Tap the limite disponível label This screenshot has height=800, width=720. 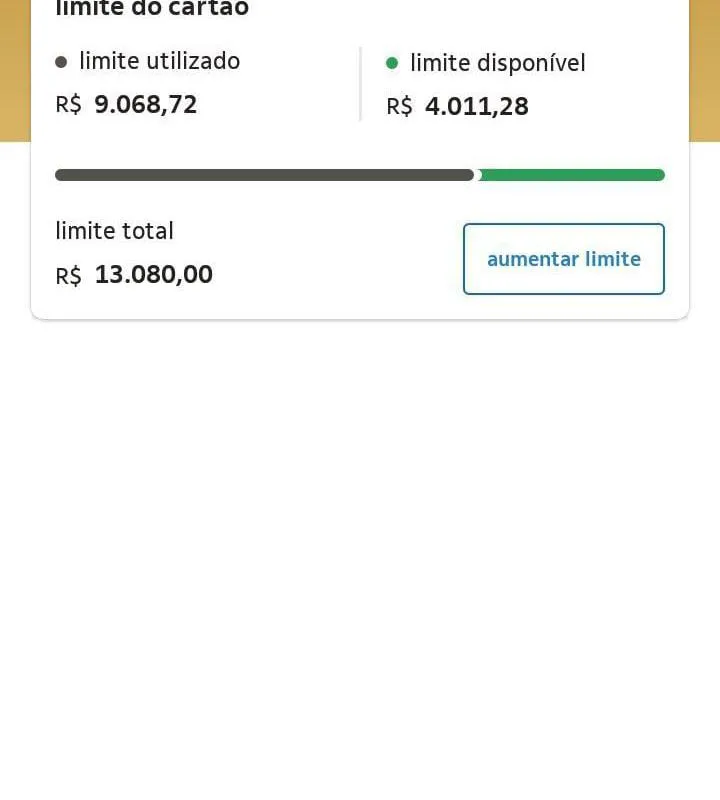497,62
